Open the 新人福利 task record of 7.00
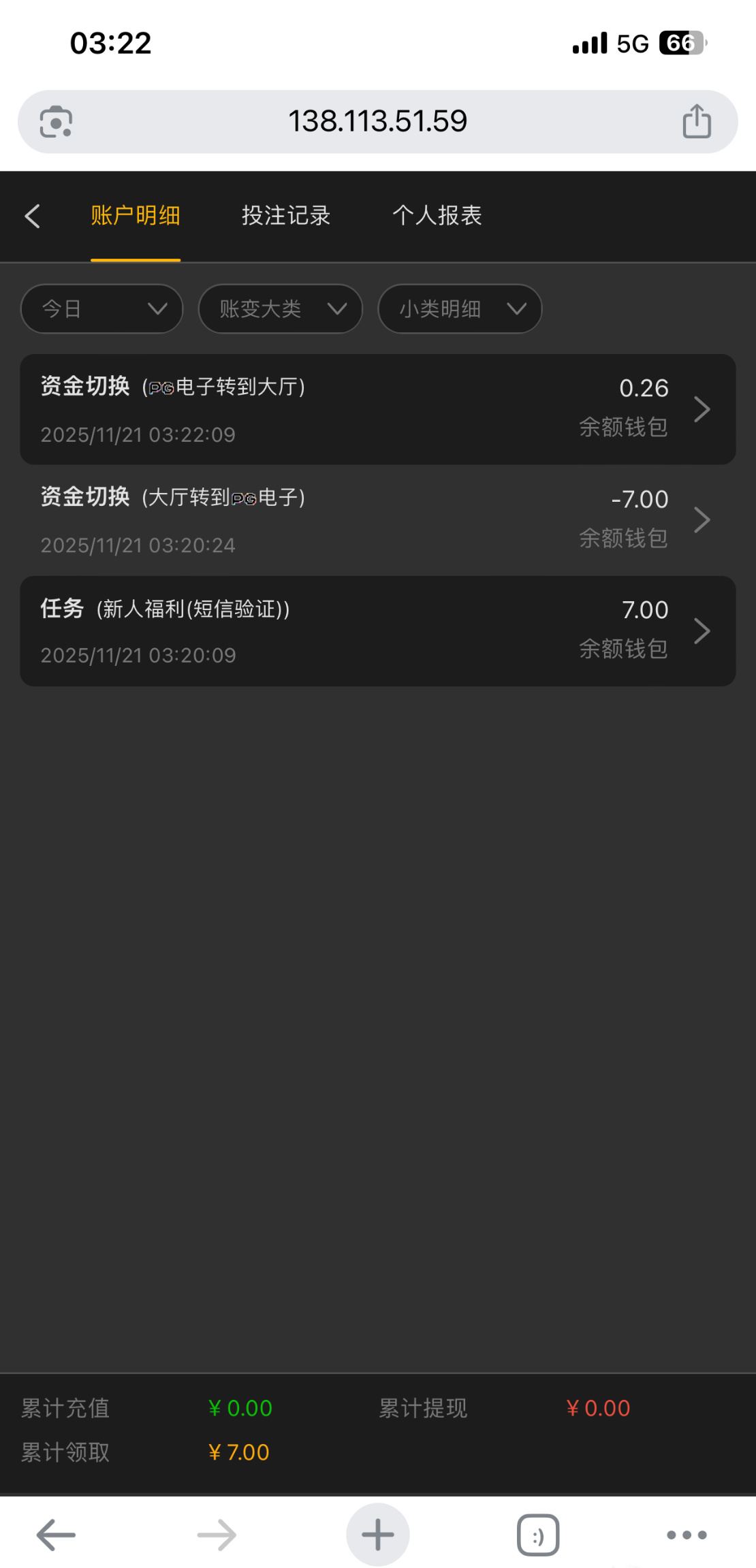Screen dimensions: 756x1568 point(378,631)
